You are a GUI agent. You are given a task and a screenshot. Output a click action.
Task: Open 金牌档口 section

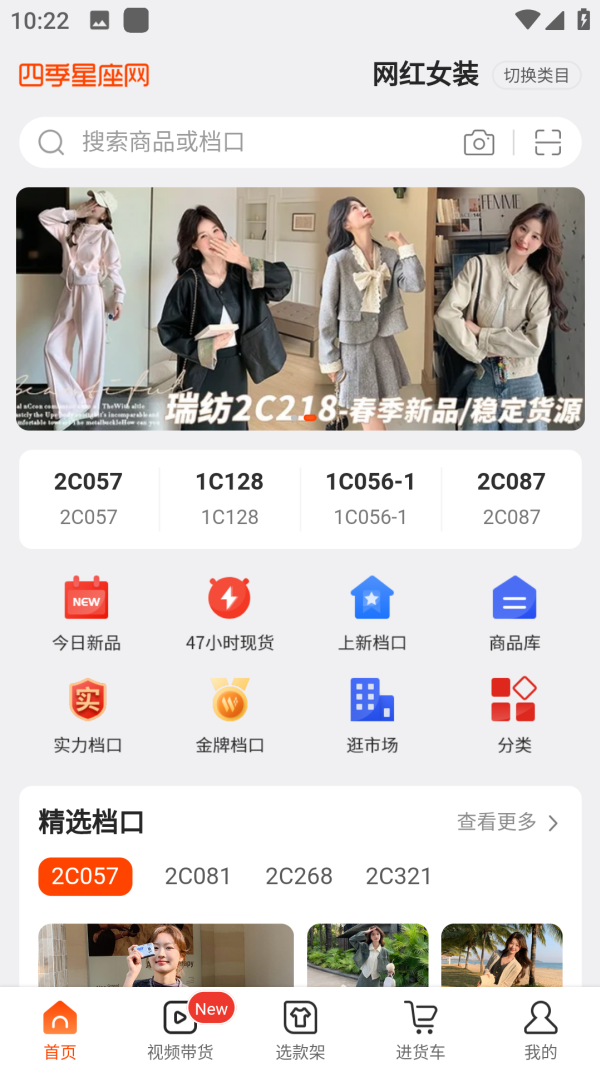pos(230,715)
